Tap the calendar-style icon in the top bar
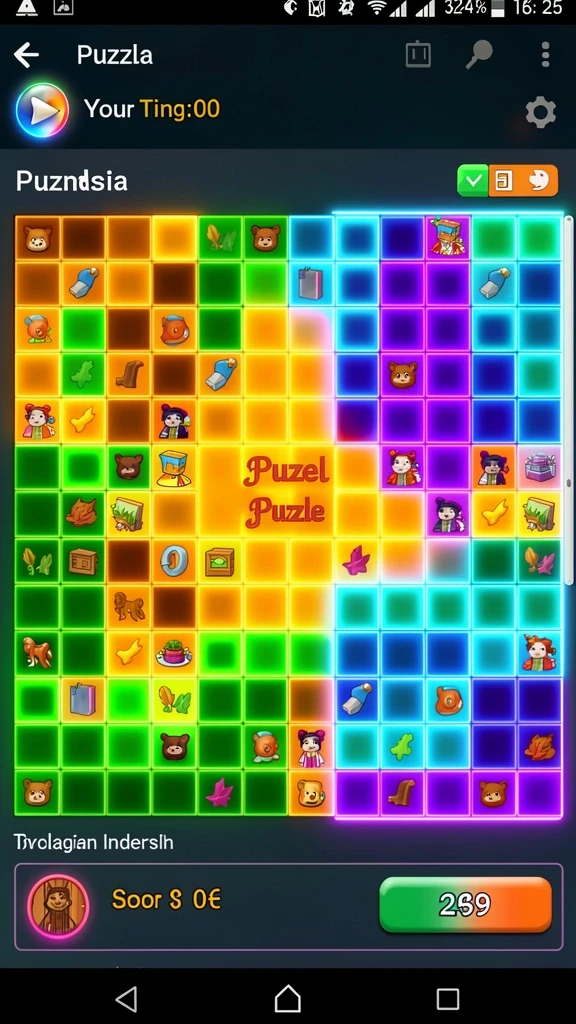 pos(418,54)
